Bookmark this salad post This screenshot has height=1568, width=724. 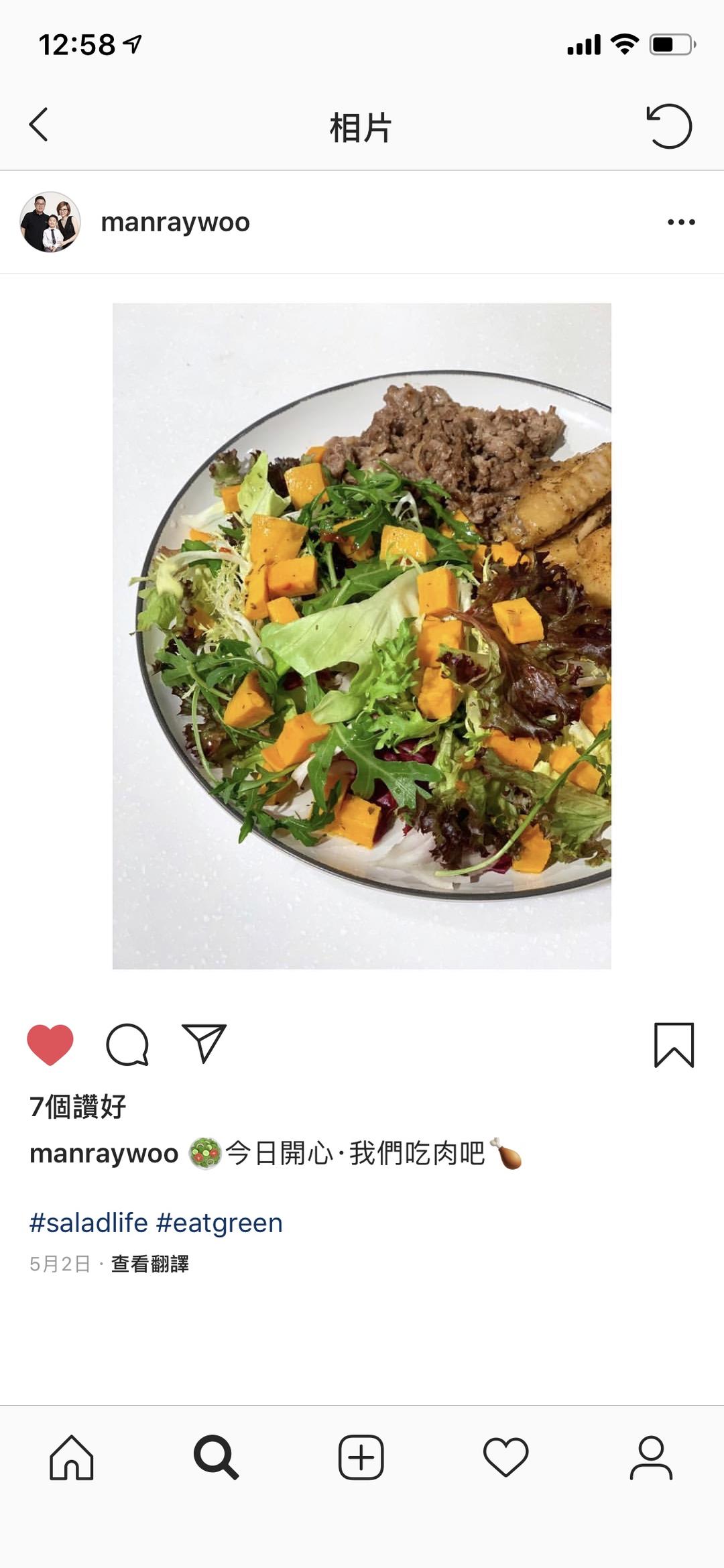tap(674, 1044)
